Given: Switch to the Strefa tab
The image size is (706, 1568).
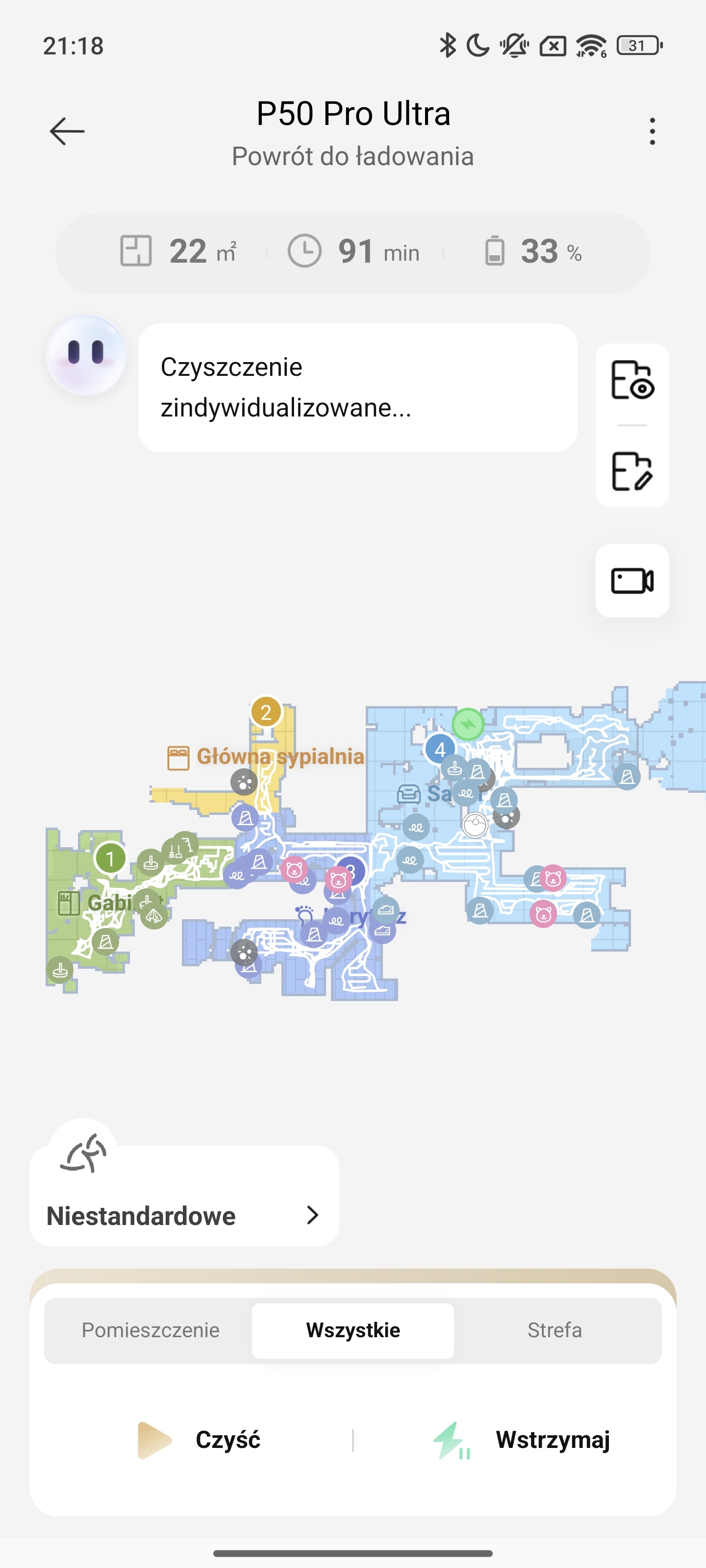Looking at the screenshot, I should (555, 1330).
